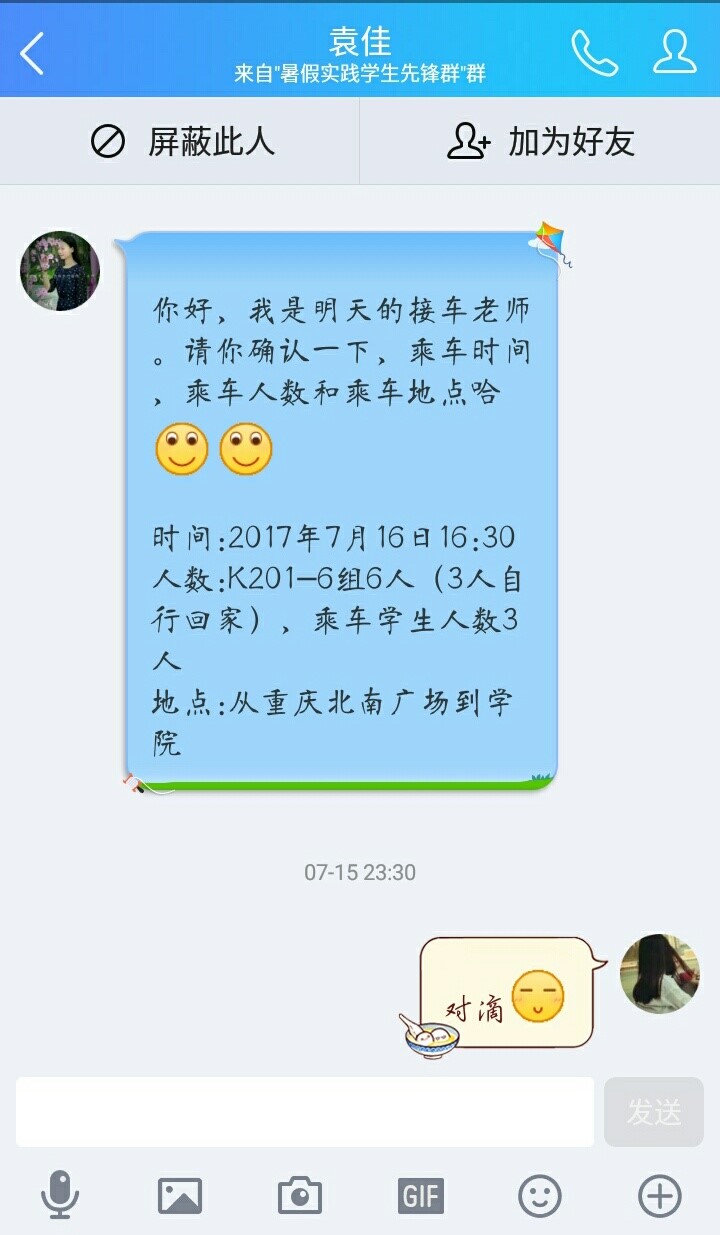Viewport: 720px width, 1235px height.
Task: Open more options with the plus icon
Action: point(660,1196)
